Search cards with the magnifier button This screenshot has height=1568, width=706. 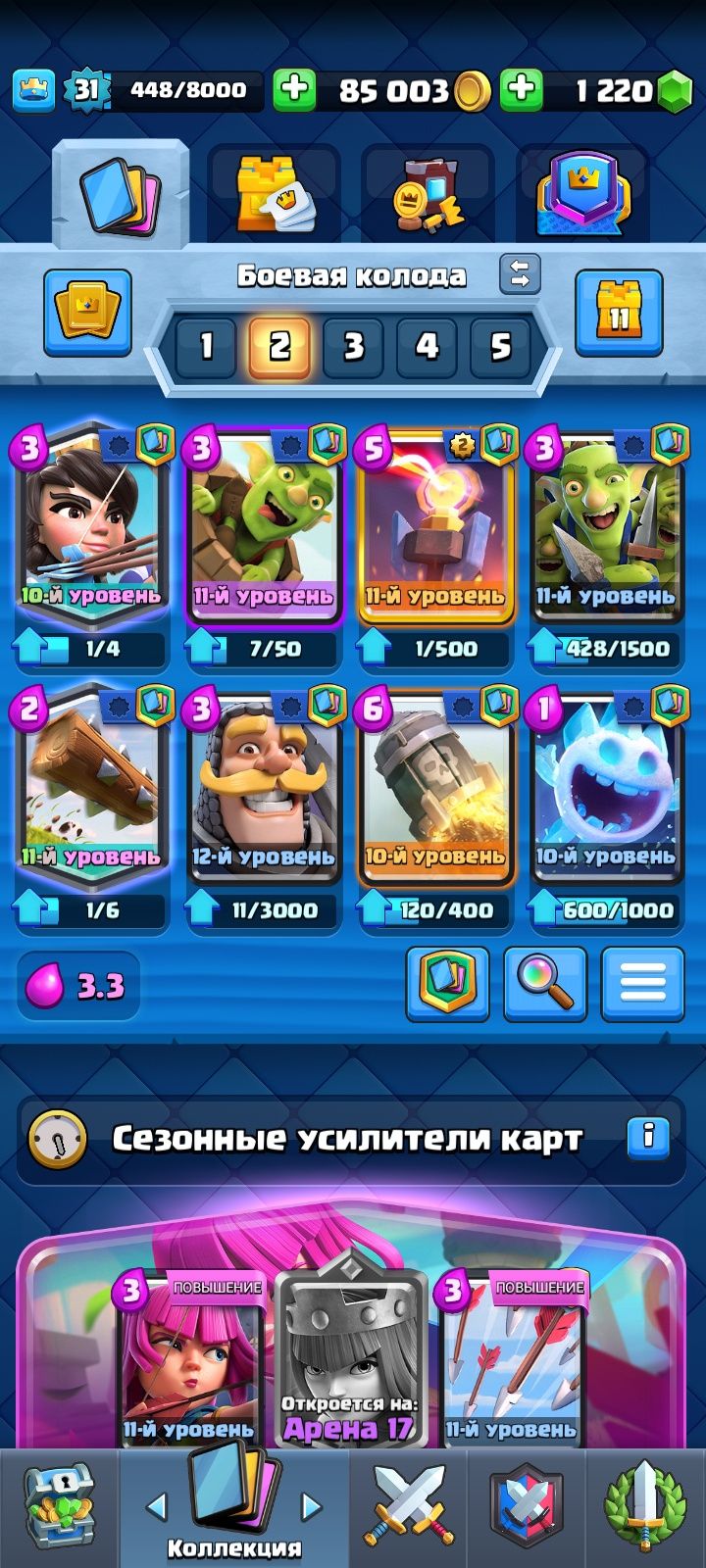[545, 984]
